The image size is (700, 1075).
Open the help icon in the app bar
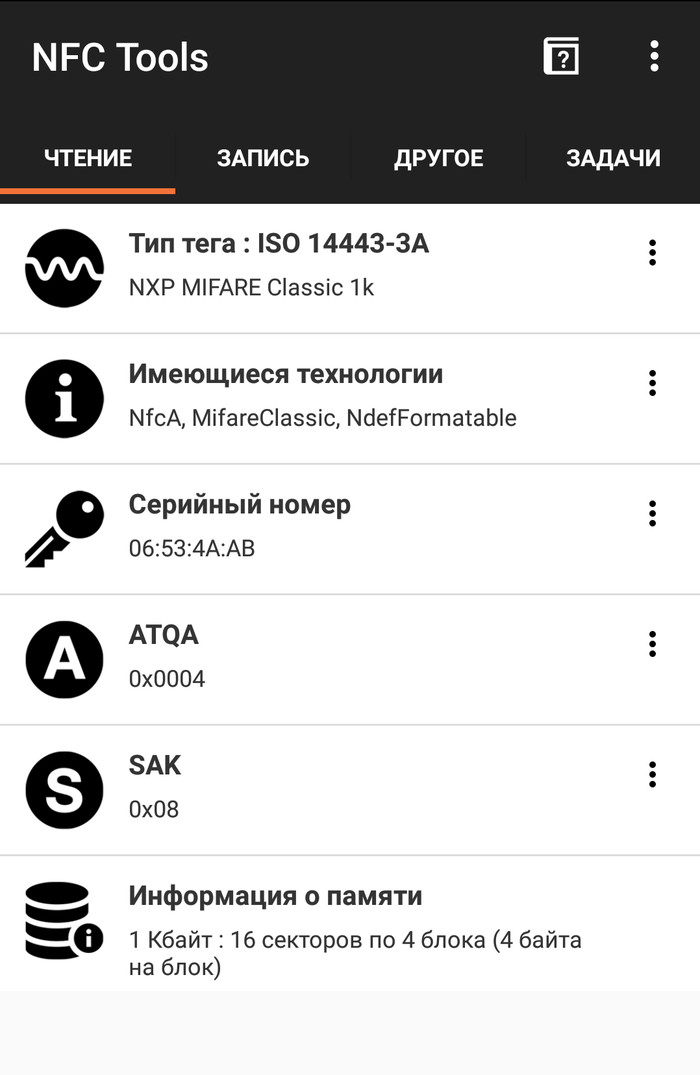[x=561, y=56]
